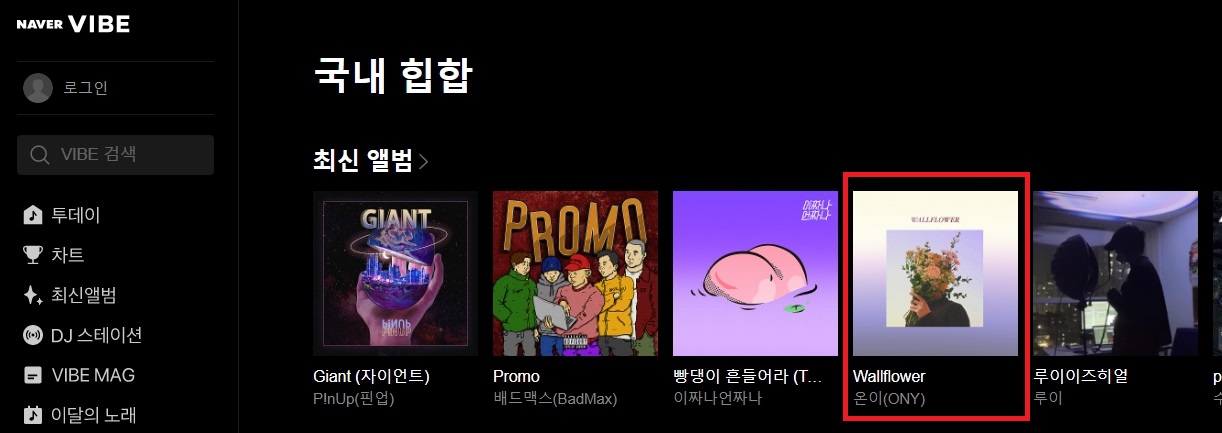Open the Giant (자이언트) album

395,274
